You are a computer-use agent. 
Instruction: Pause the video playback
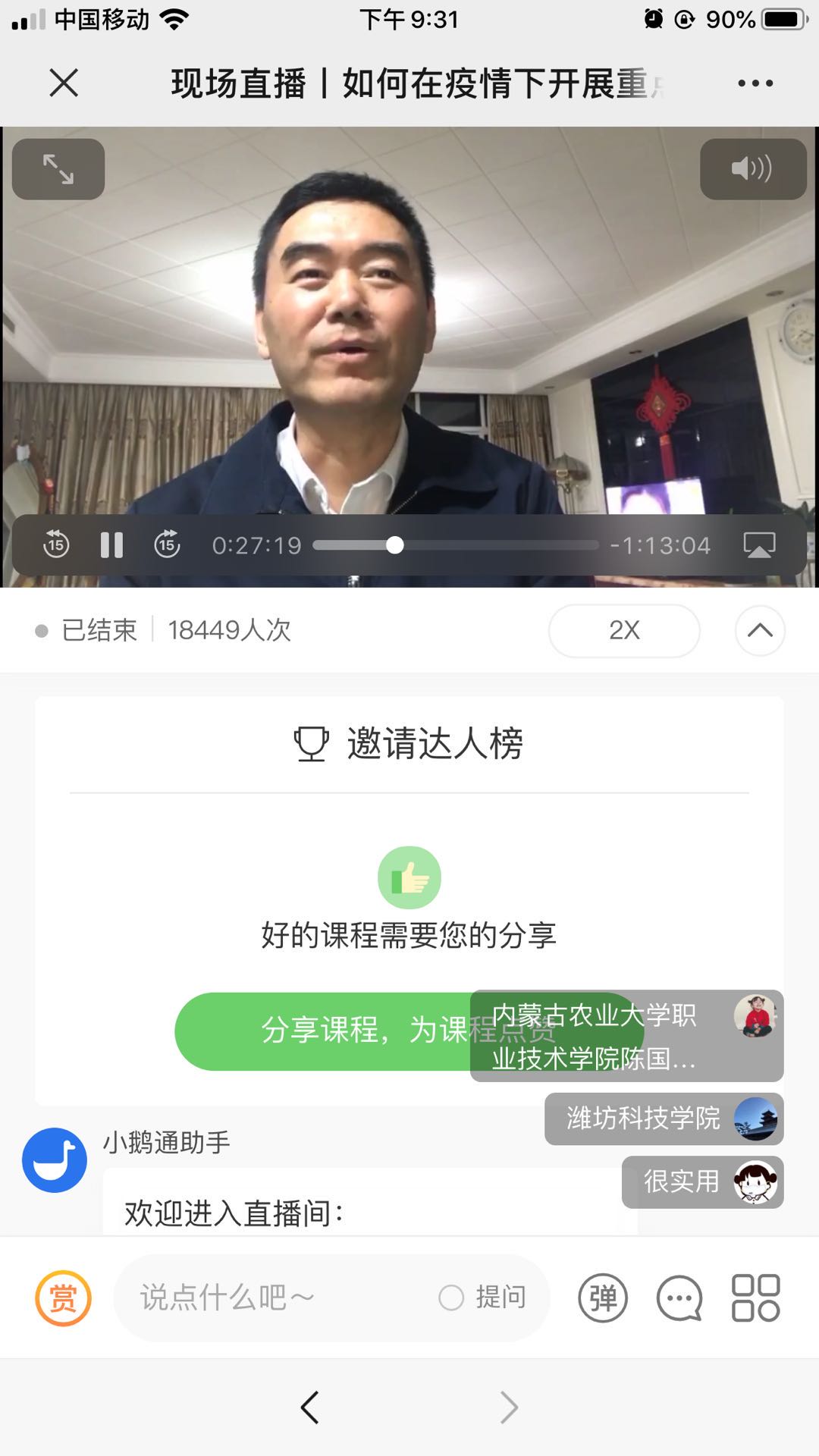tap(111, 544)
